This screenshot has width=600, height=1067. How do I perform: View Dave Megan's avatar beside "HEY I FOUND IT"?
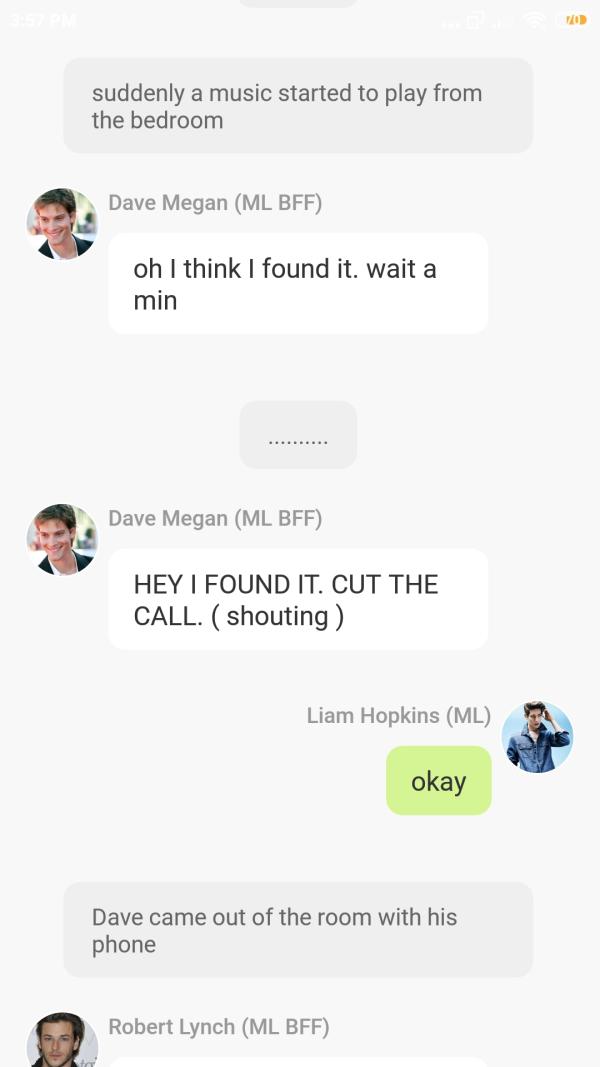pos(62,540)
